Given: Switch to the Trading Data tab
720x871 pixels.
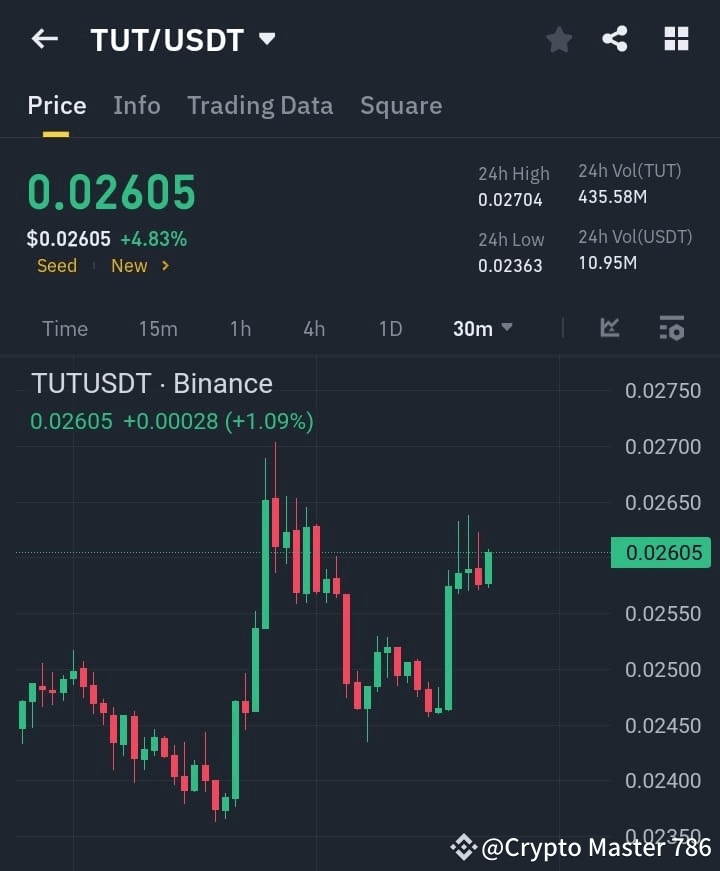Looking at the screenshot, I should (x=260, y=105).
